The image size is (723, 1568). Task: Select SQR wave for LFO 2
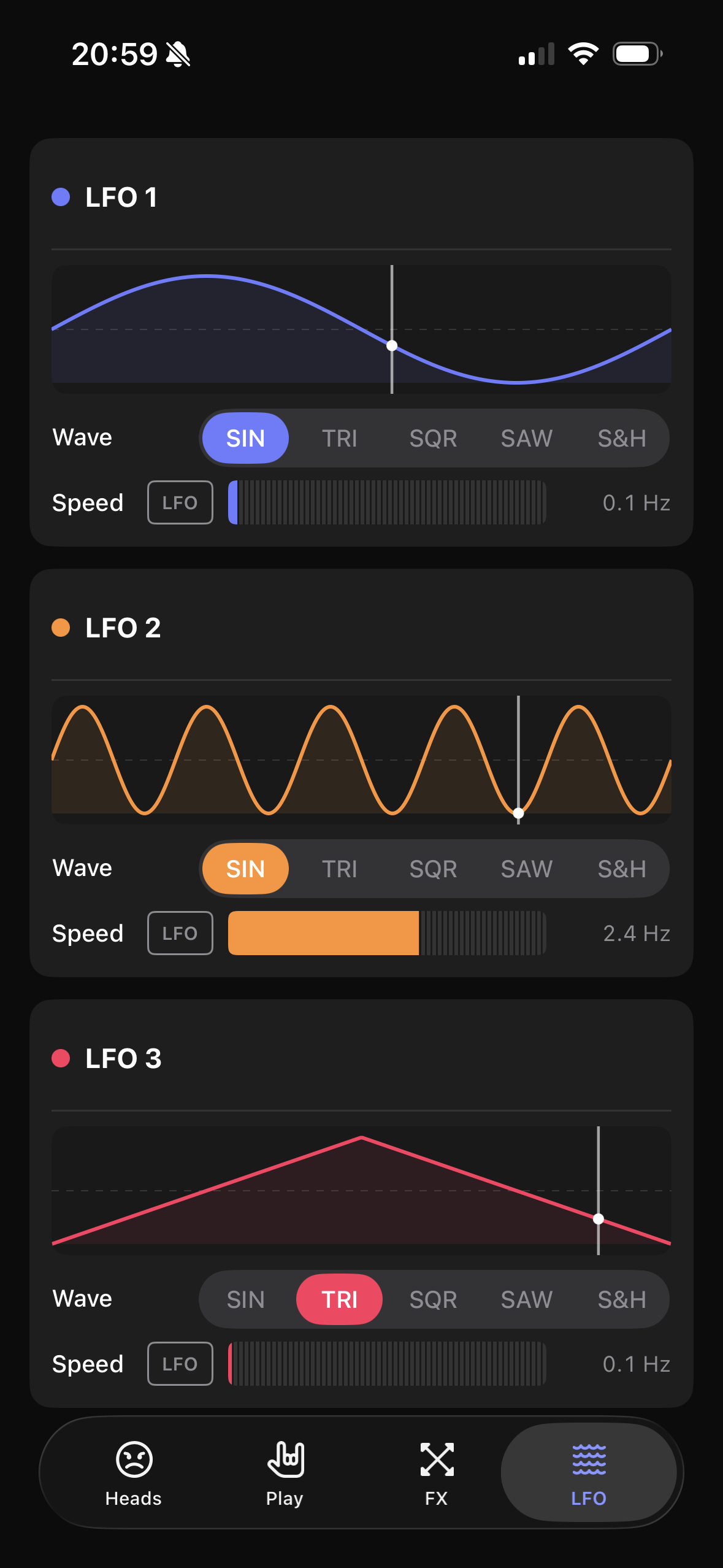point(433,868)
